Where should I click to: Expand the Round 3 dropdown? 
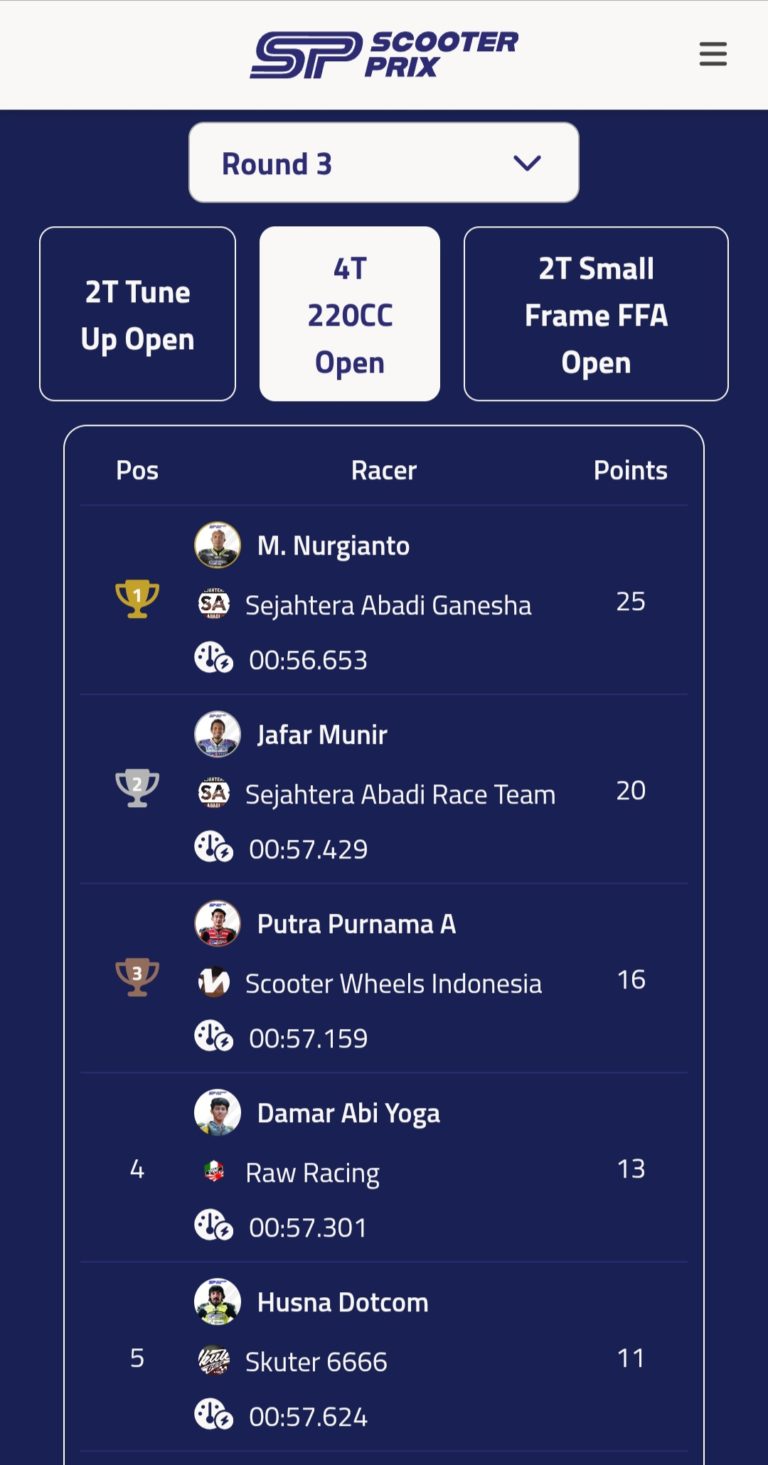coord(384,163)
